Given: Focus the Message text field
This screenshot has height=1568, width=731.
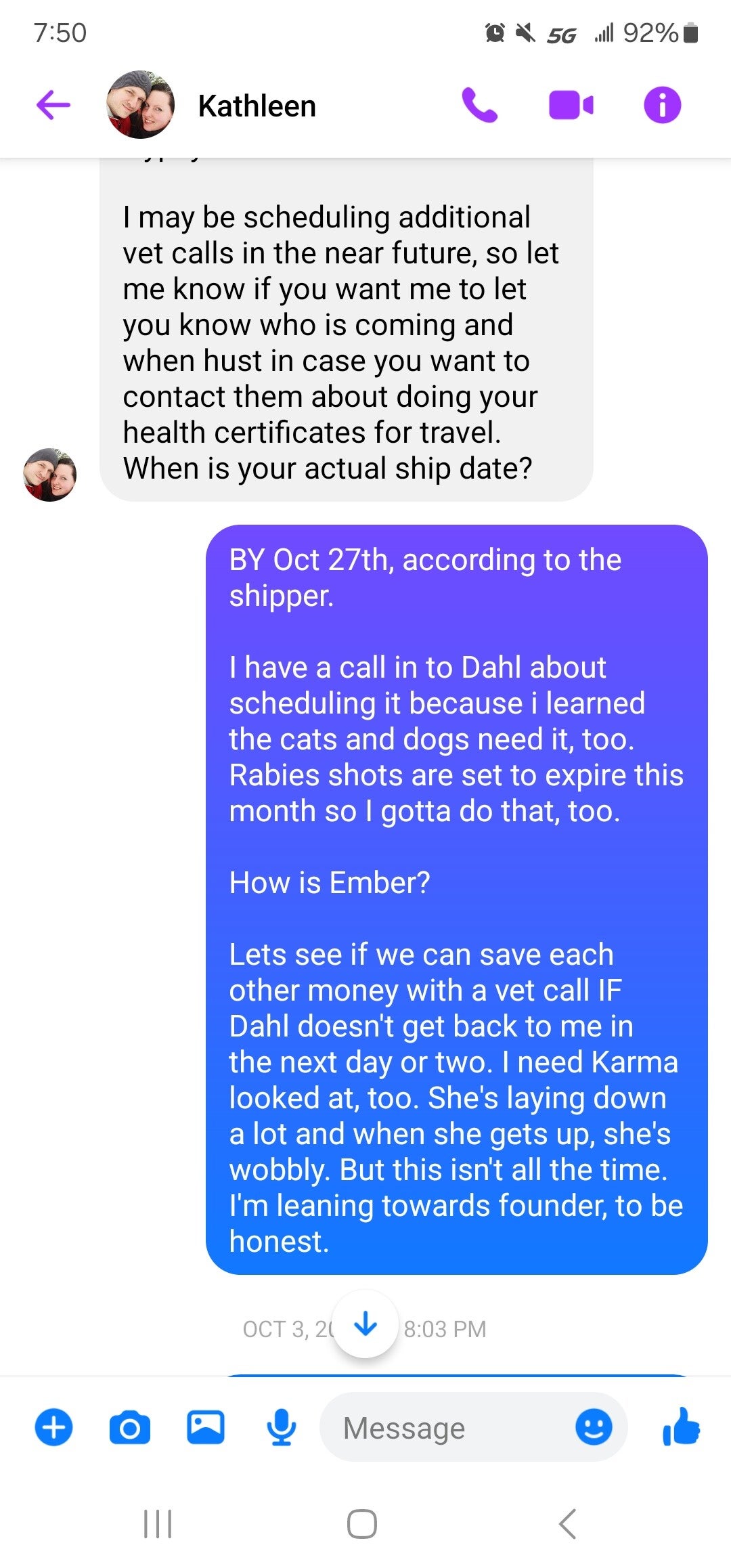Looking at the screenshot, I should [447, 1429].
